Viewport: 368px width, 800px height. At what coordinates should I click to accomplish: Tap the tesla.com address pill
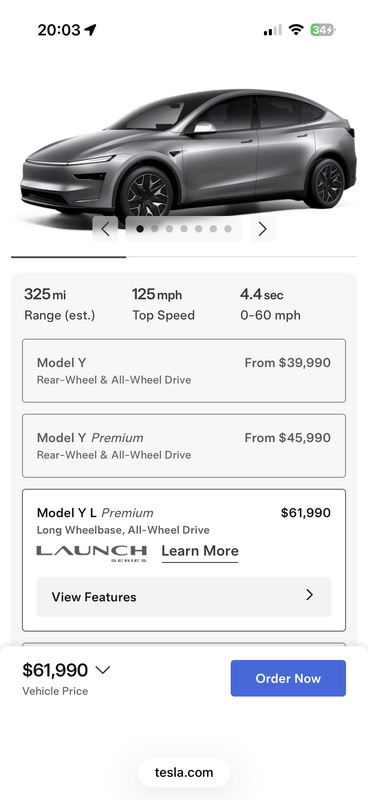pyautogui.click(x=184, y=772)
